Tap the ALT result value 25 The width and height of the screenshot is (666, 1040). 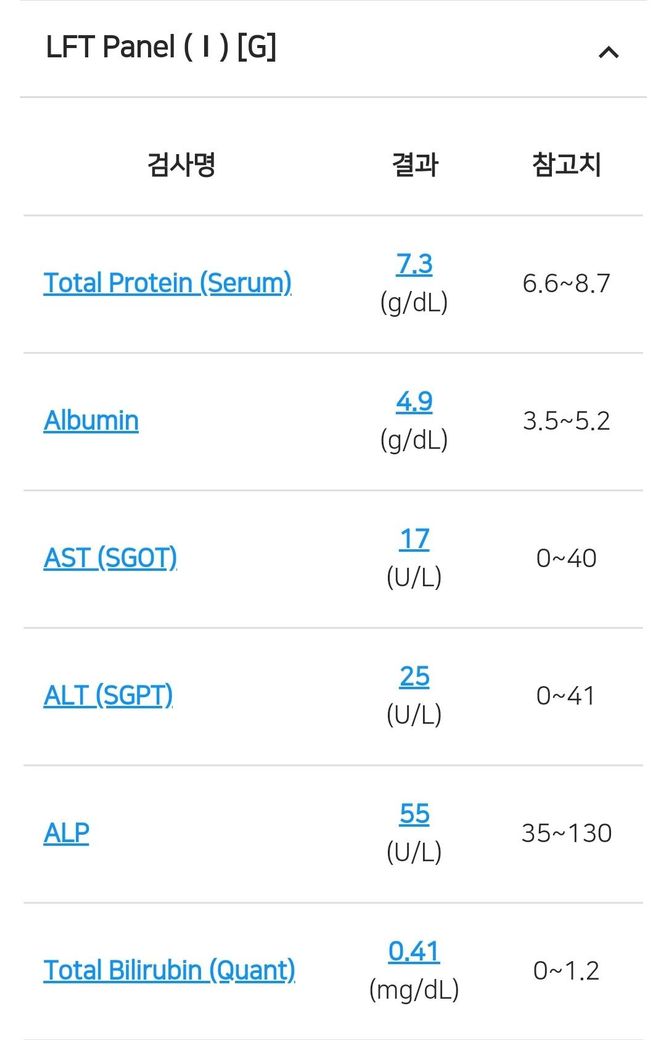pos(414,677)
